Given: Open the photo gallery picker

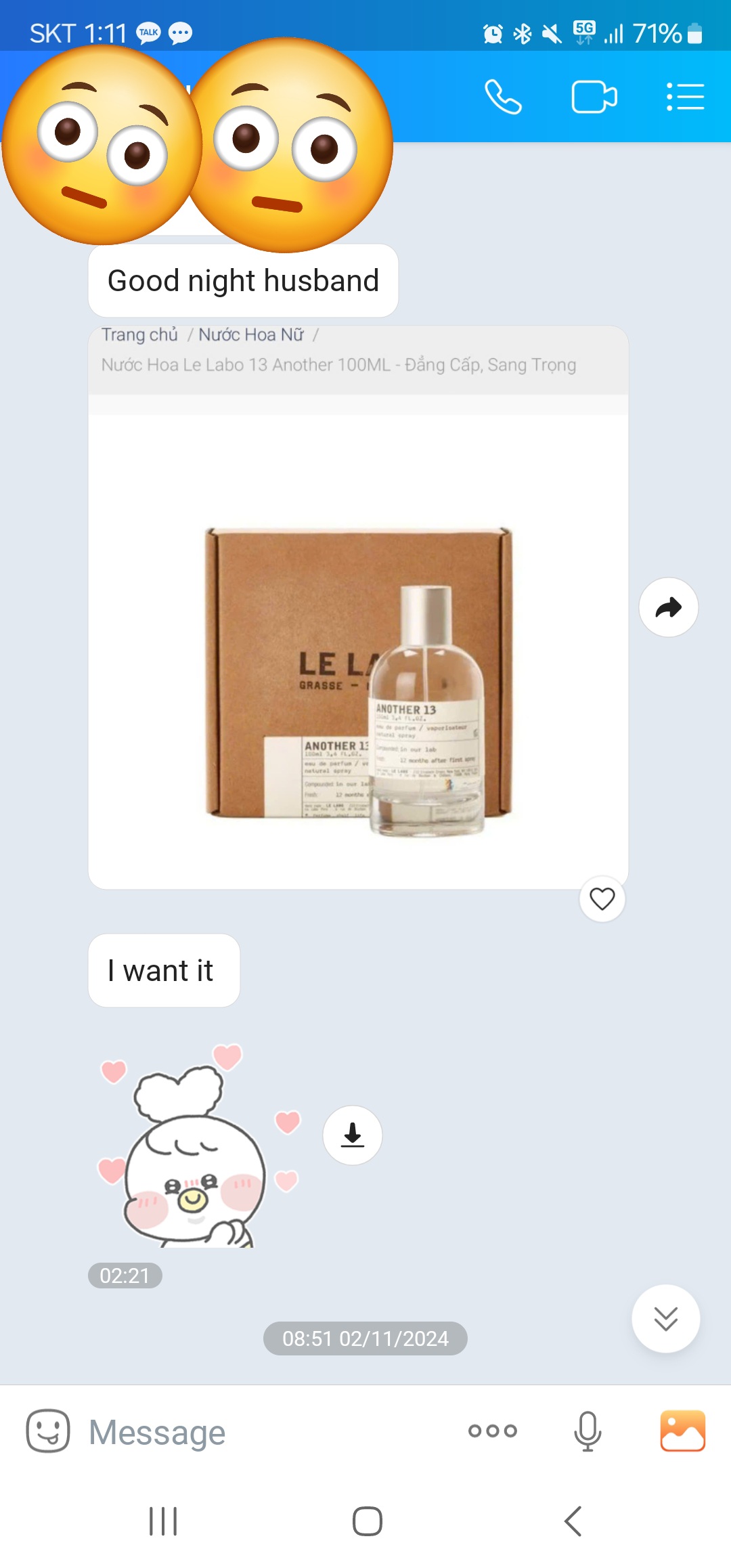Looking at the screenshot, I should coord(682,1431).
